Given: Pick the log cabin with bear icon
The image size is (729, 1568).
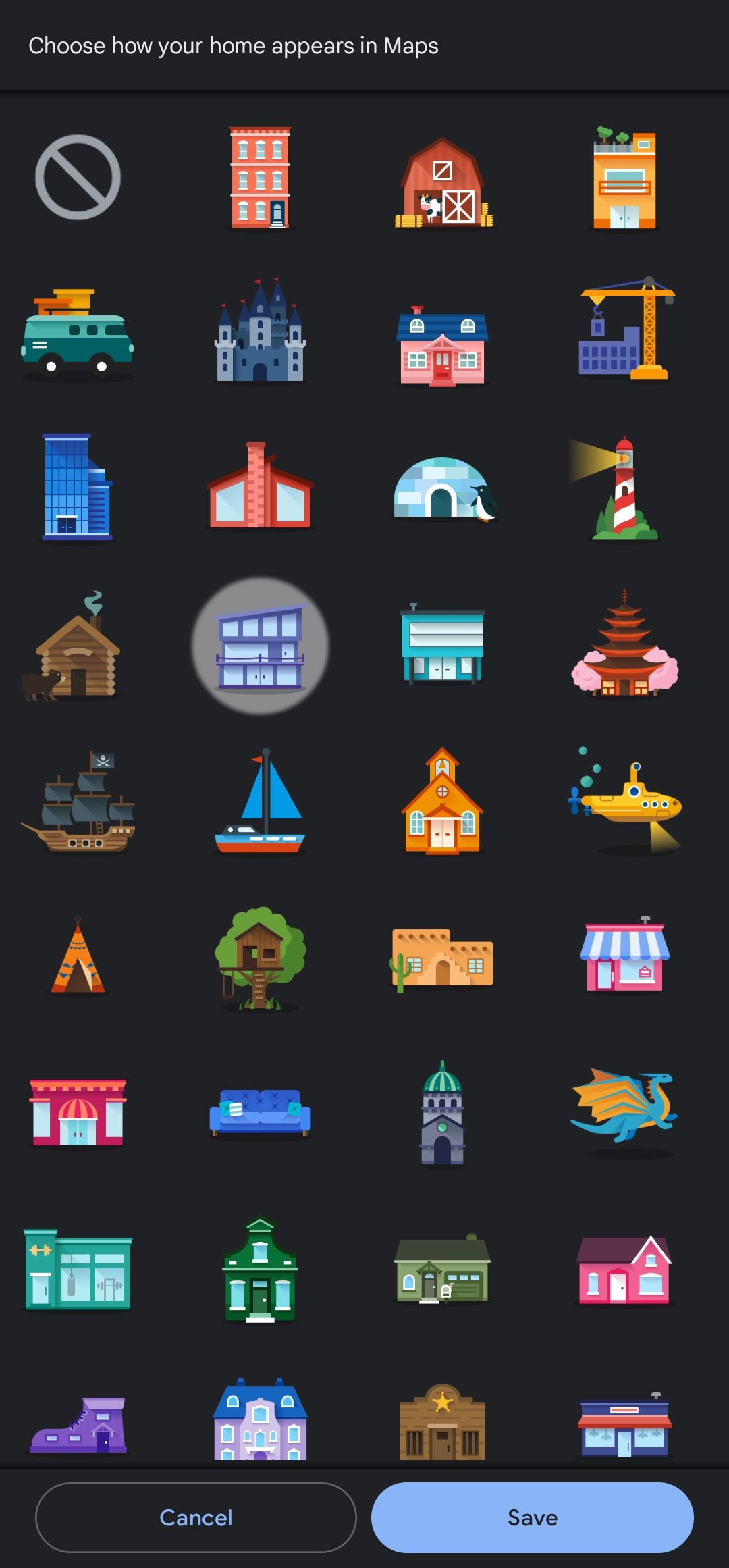Looking at the screenshot, I should coord(74,647).
